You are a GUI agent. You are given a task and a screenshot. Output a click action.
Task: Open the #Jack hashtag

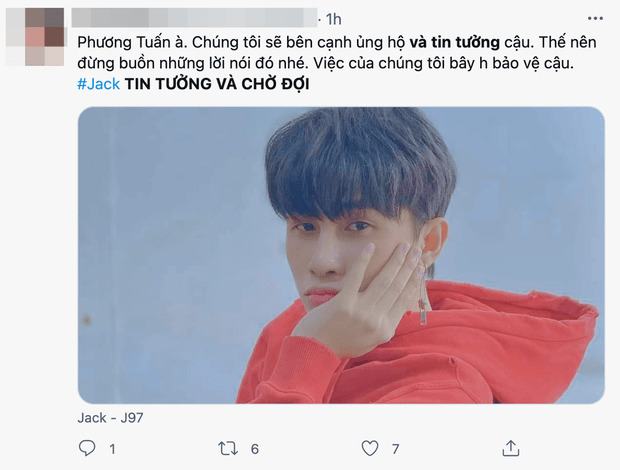pyautogui.click(x=97, y=86)
